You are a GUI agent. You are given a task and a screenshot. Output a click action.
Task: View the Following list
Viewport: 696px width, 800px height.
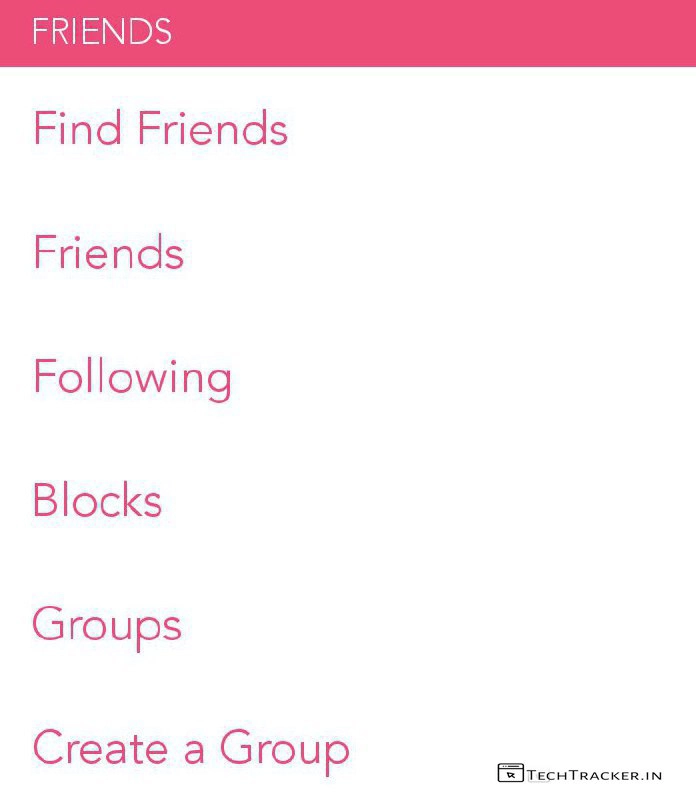132,378
